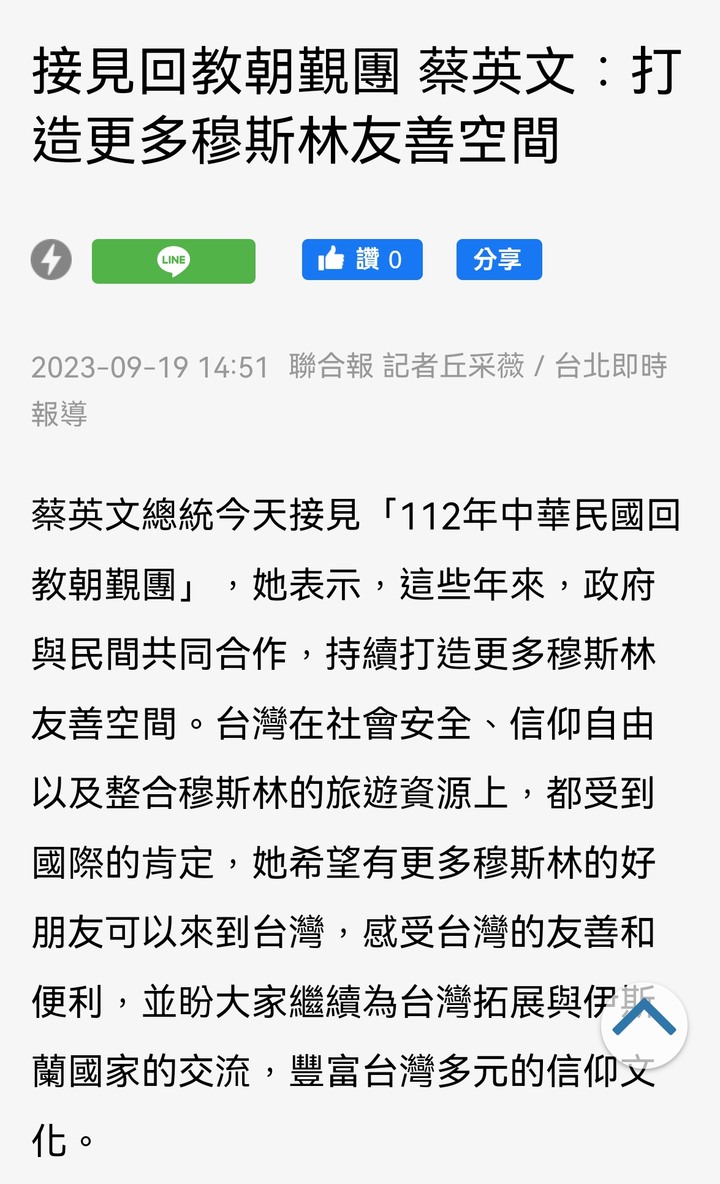Tap the blue 分享 share button
The height and width of the screenshot is (1184, 720).
[499, 260]
